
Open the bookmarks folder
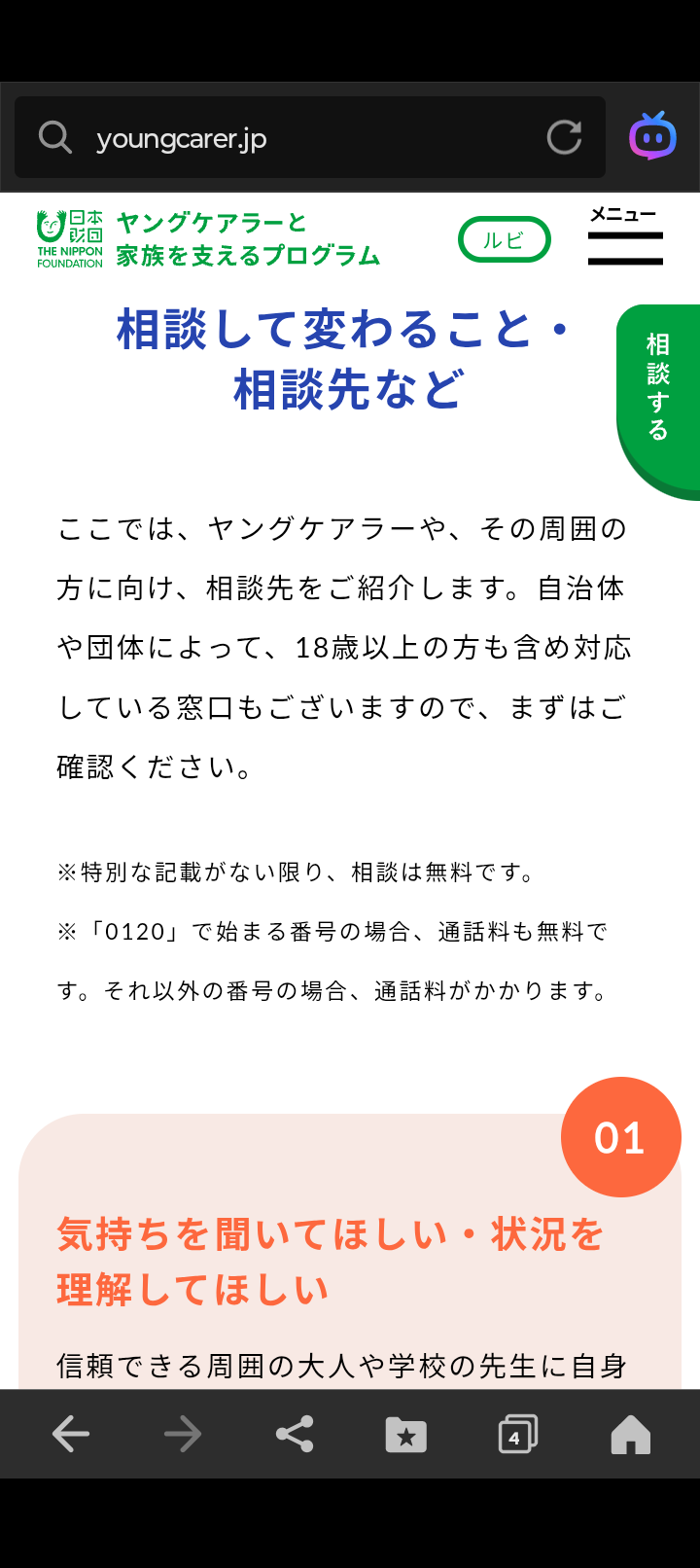(406, 1434)
